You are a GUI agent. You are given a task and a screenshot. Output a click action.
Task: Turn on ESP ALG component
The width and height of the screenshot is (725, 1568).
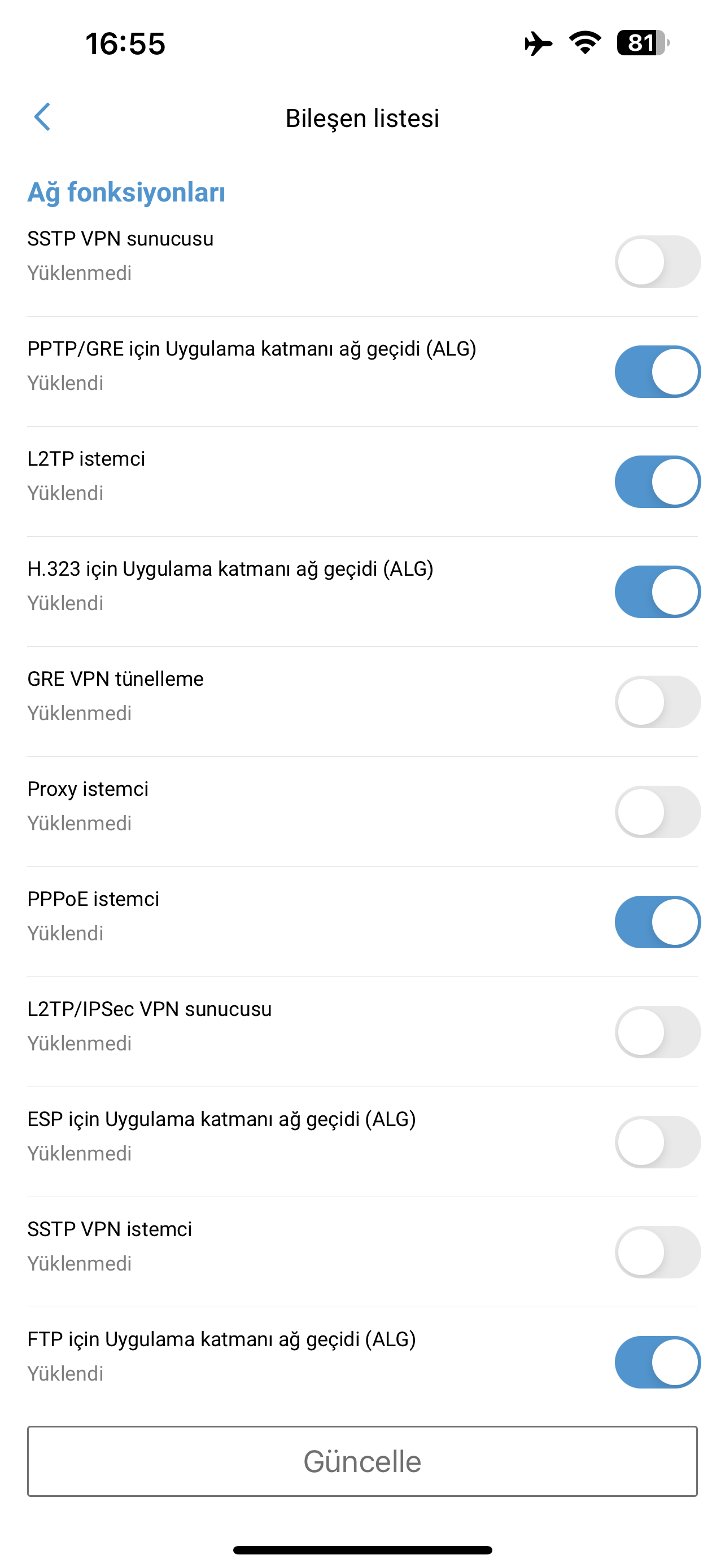(657, 1142)
